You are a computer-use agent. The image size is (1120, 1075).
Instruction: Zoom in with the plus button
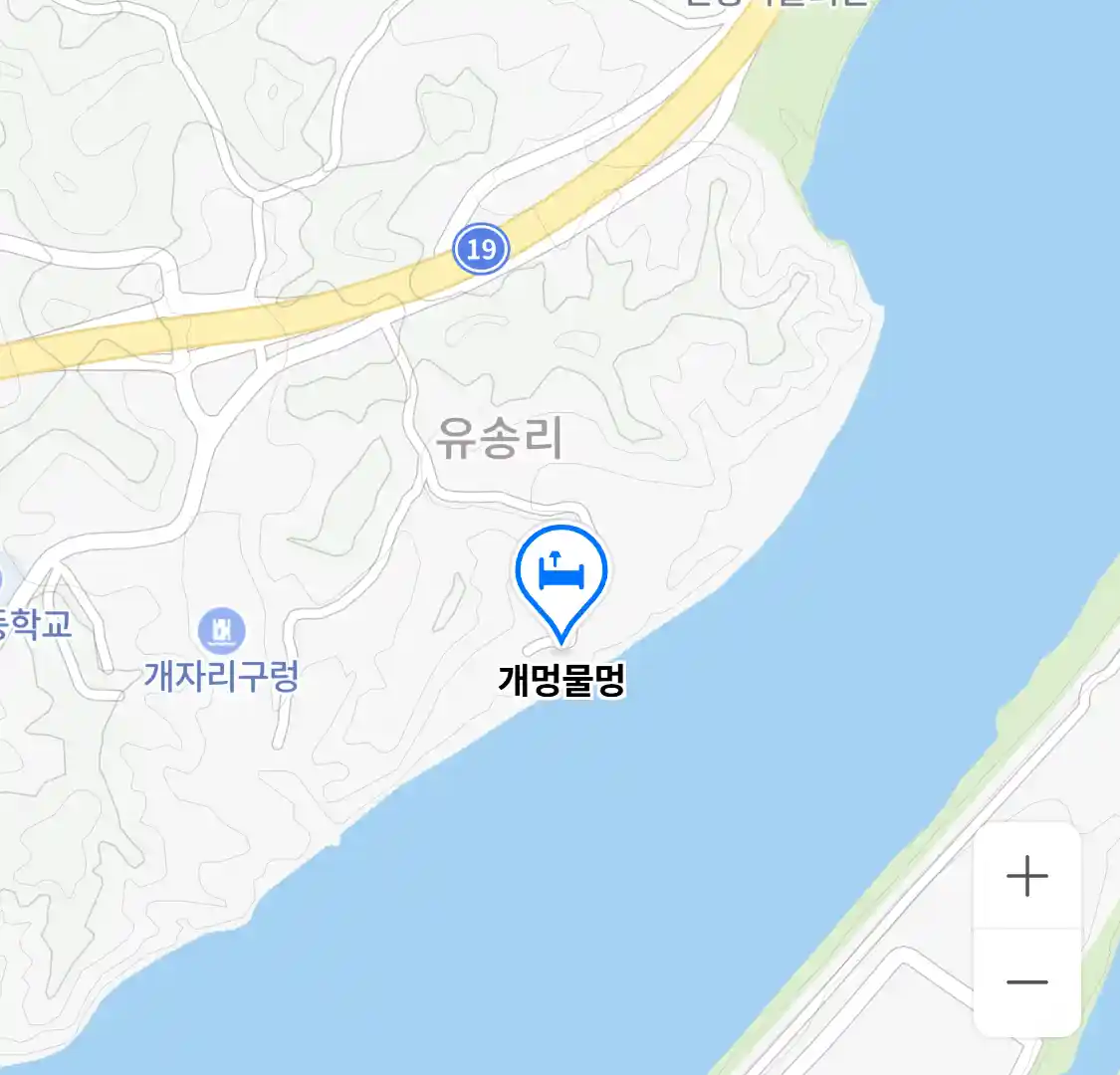(1026, 877)
